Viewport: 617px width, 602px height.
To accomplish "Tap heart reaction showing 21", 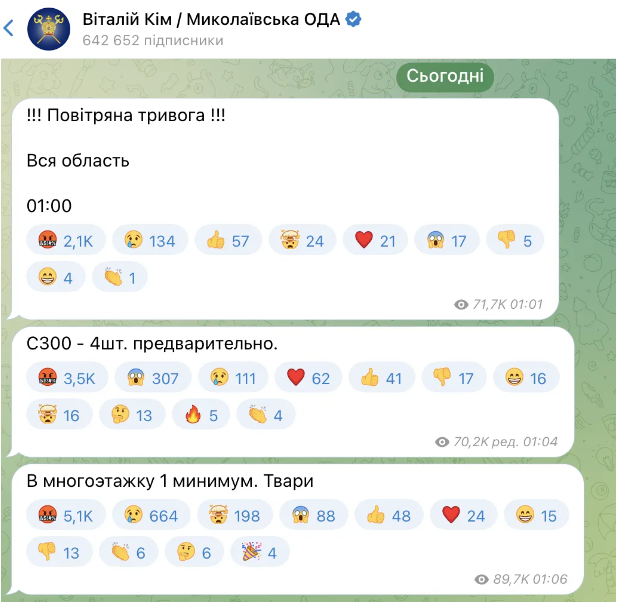I will point(376,240).
